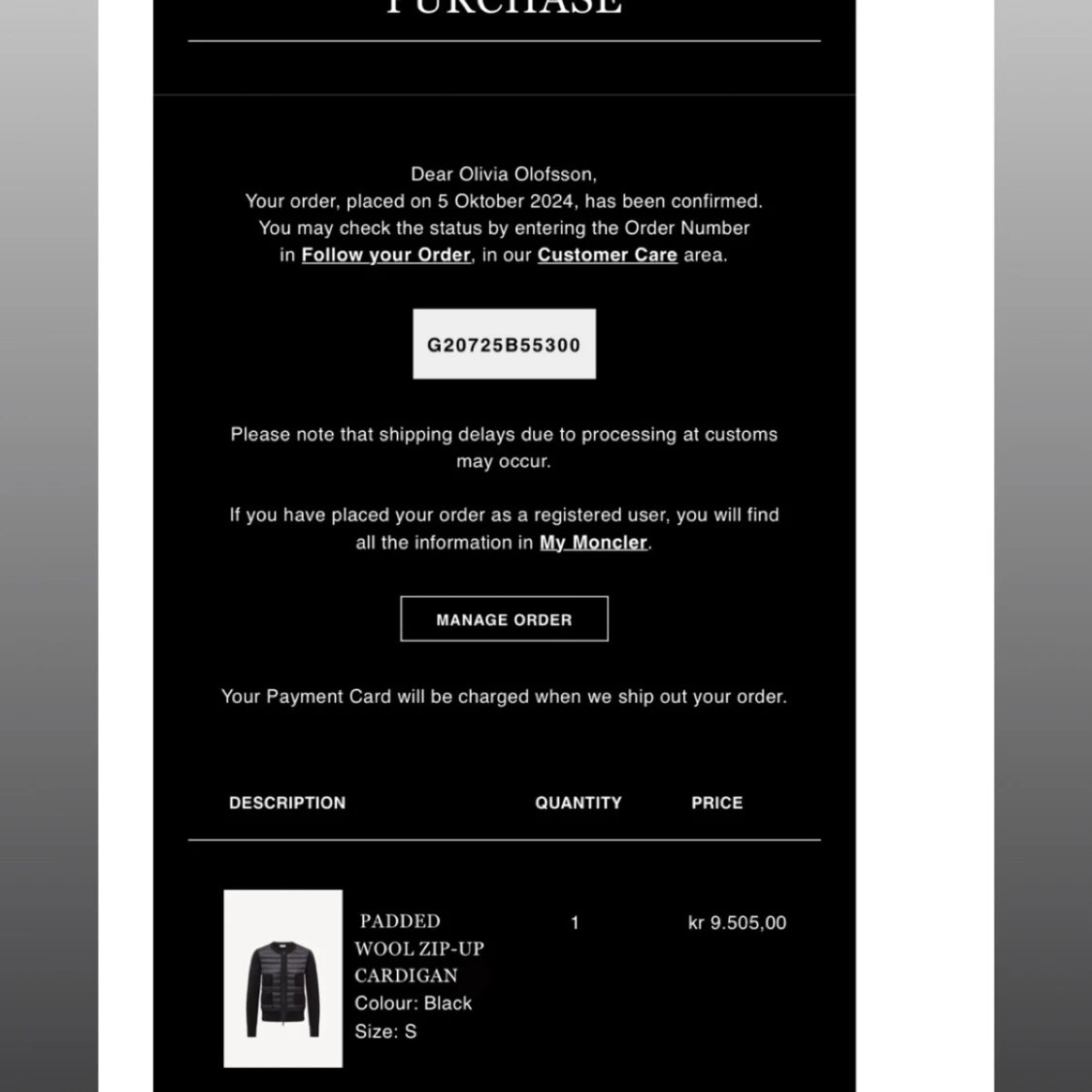Open the My Moncler link
1092x1092 pixels.
(593, 543)
